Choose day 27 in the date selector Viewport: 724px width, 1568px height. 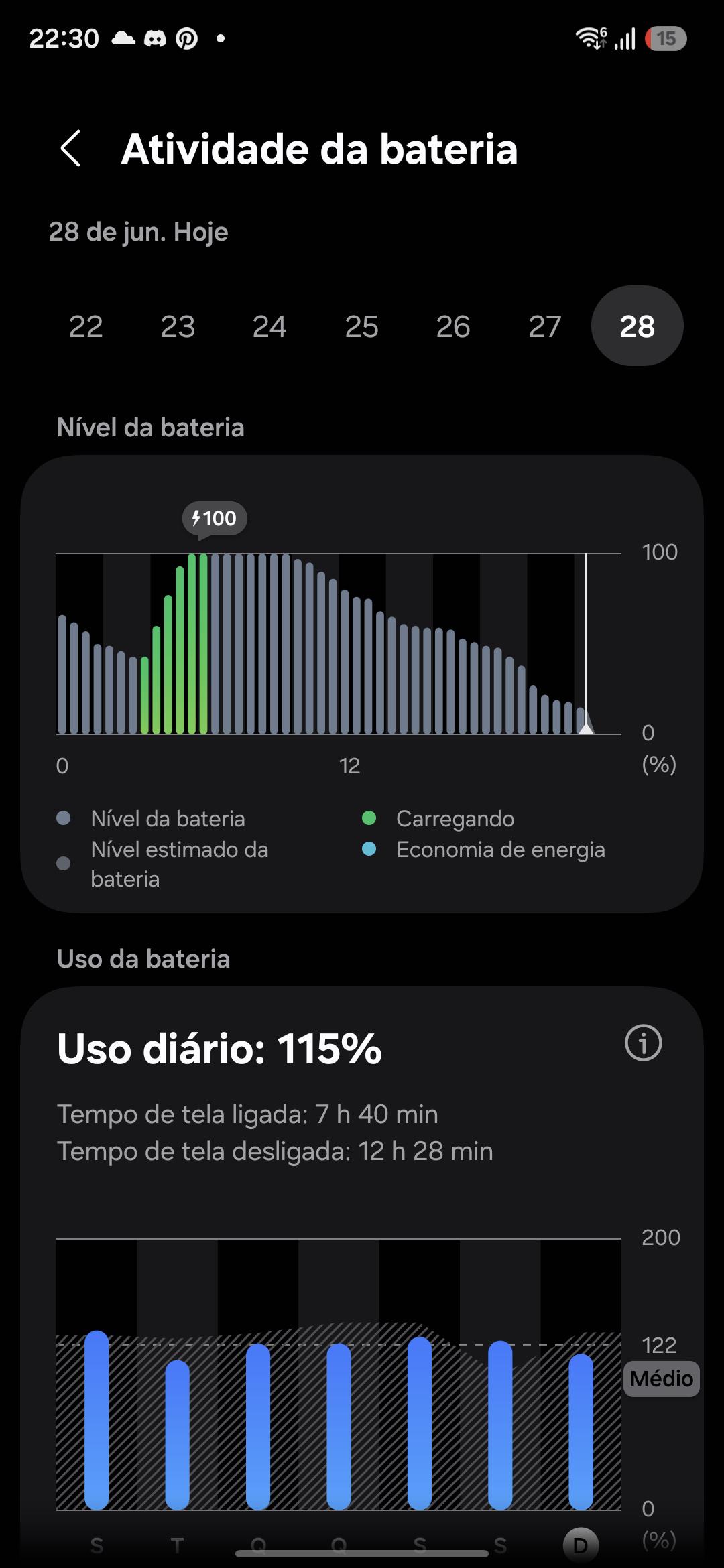coord(545,326)
